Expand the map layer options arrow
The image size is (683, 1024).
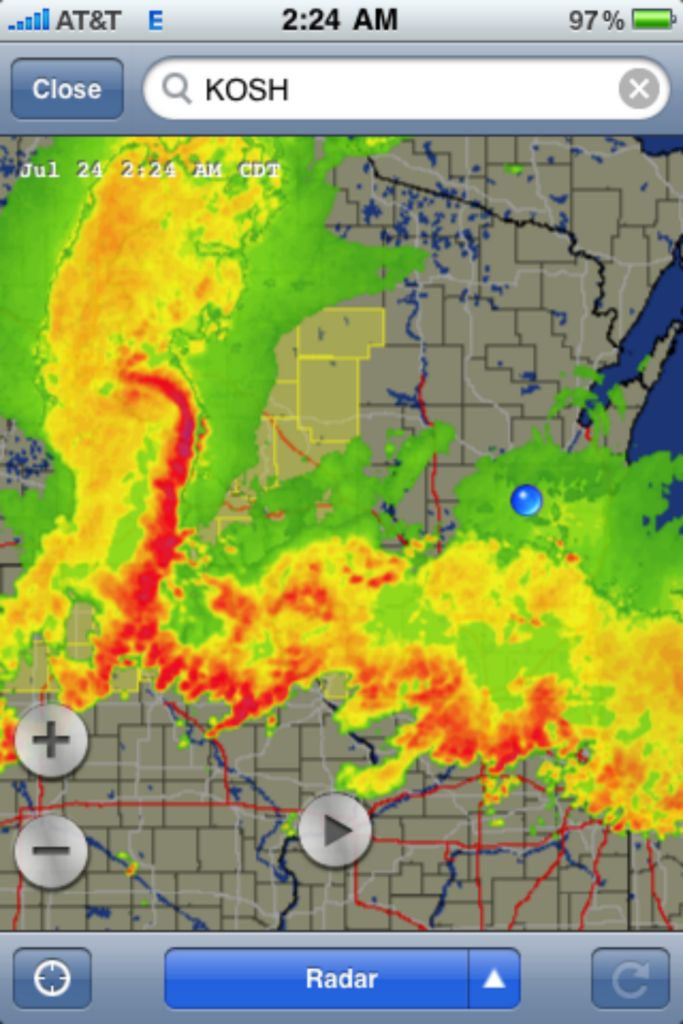494,978
